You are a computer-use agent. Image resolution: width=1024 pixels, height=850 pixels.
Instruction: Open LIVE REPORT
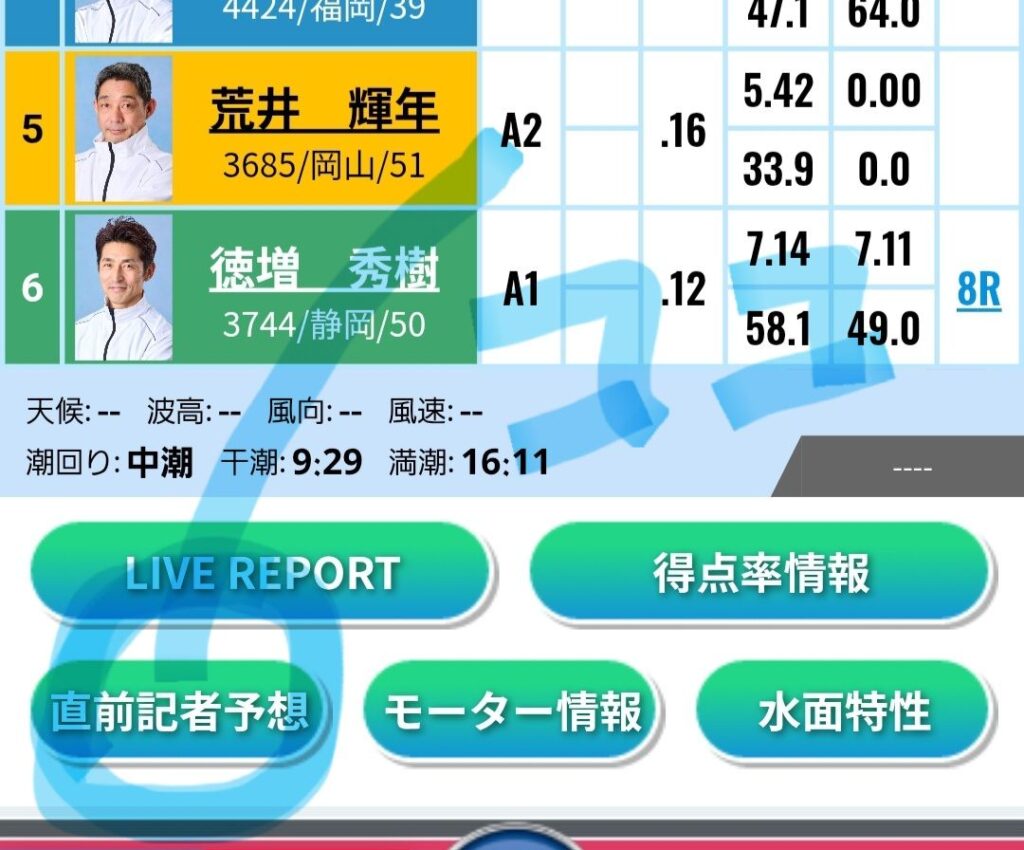[261, 574]
